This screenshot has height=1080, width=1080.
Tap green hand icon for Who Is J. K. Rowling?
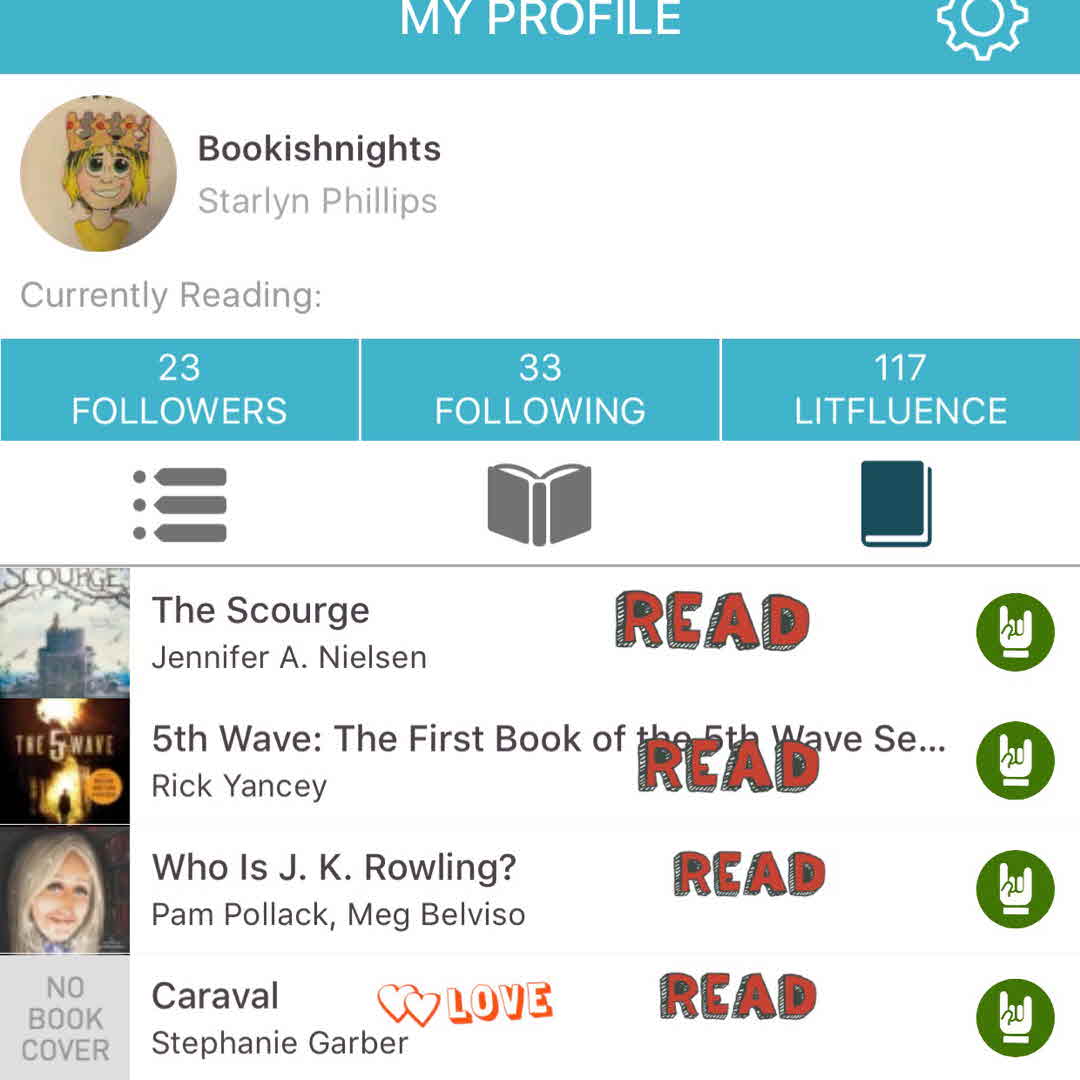1015,889
